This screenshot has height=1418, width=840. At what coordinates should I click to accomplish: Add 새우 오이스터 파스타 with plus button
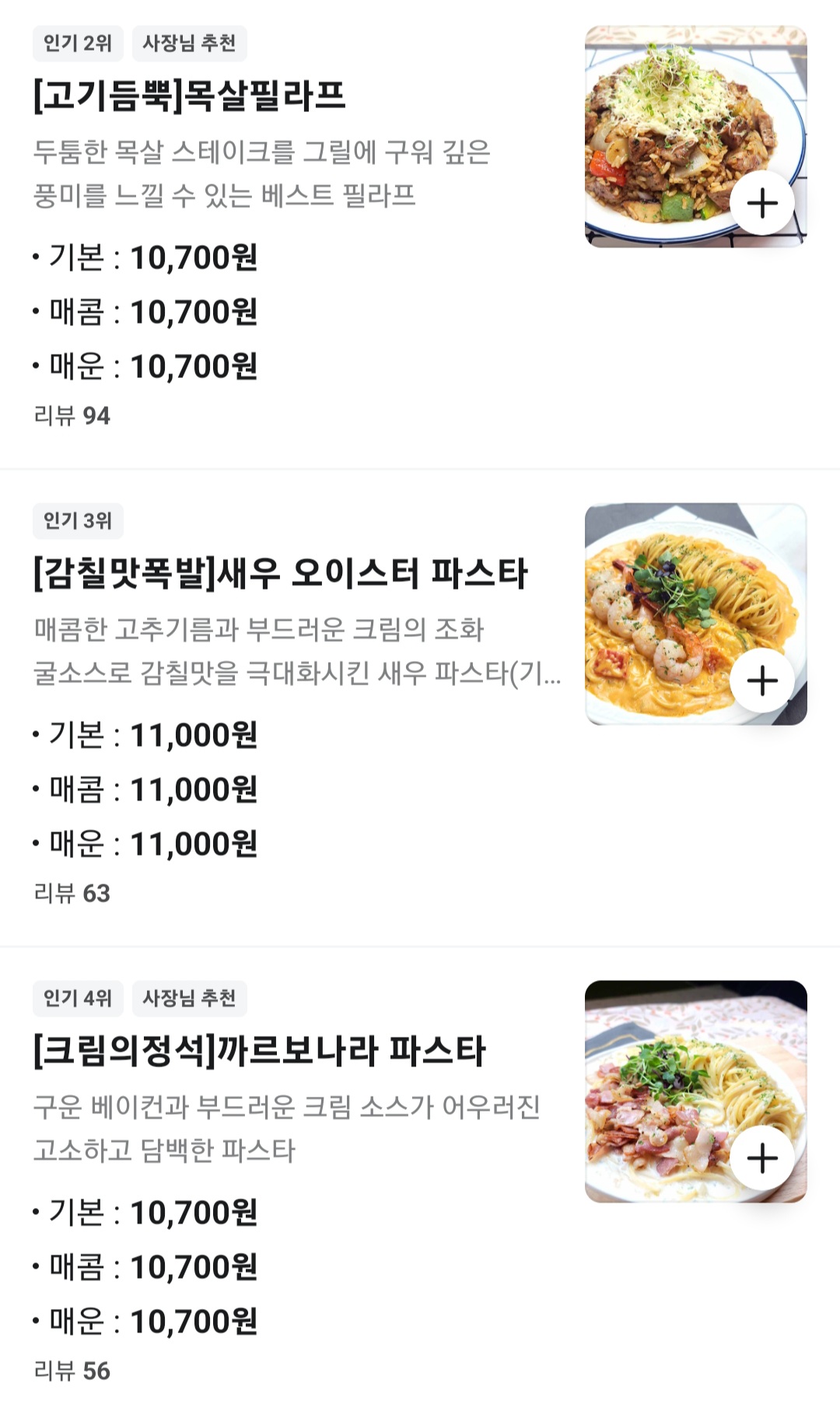(762, 681)
